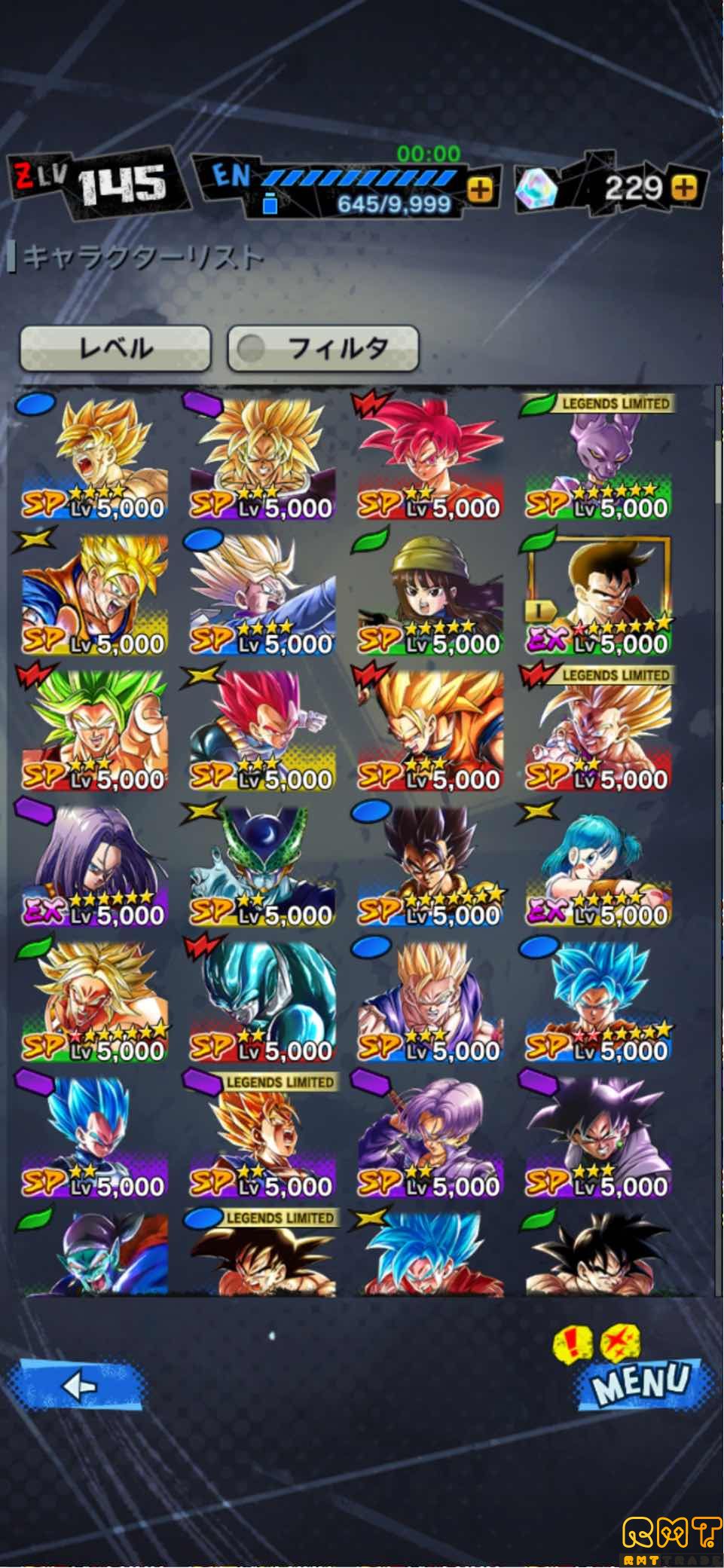Tap the plus icon to refill energy
Screen dimensions: 724x1568
tap(480, 190)
